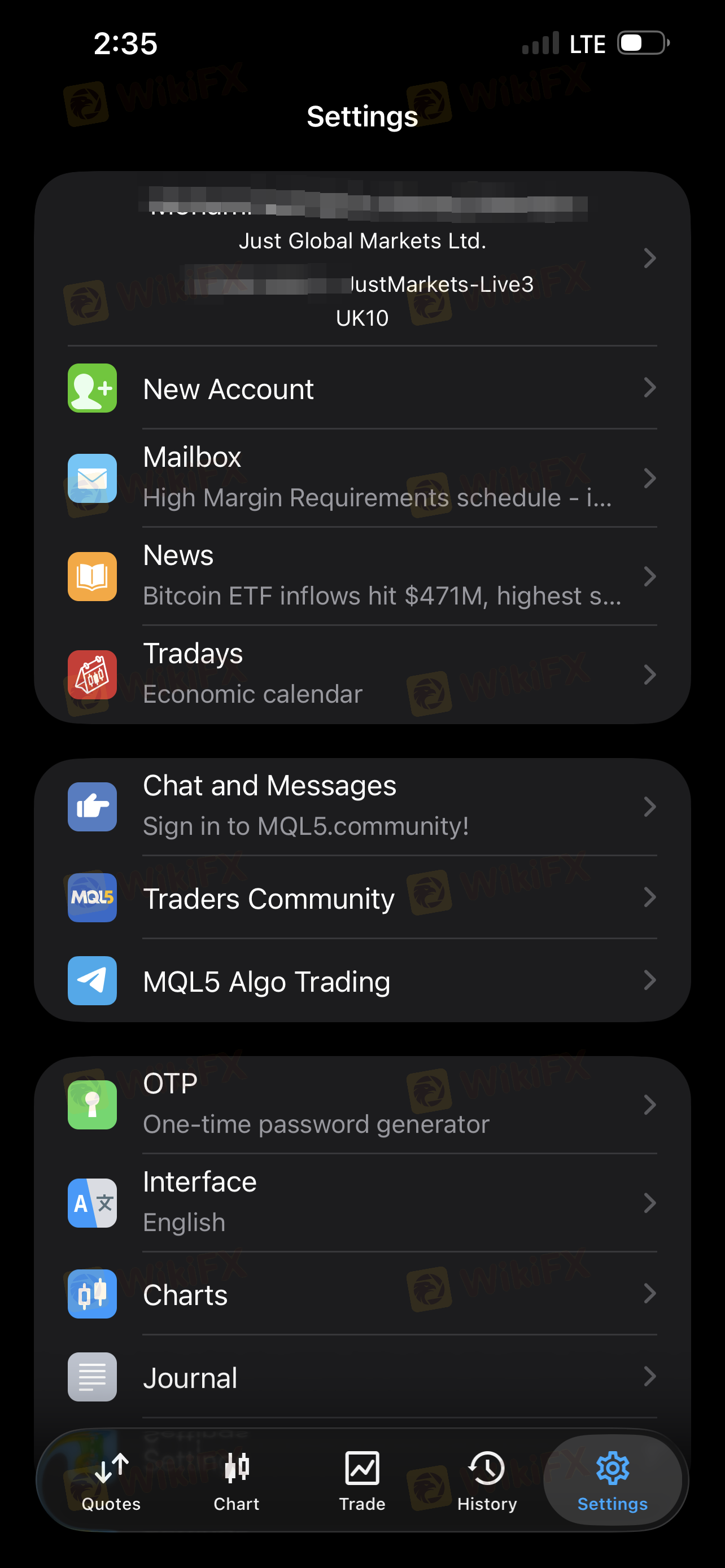Viewport: 725px width, 1568px height.
Task: Open Traders Community
Action: [x=362, y=897]
